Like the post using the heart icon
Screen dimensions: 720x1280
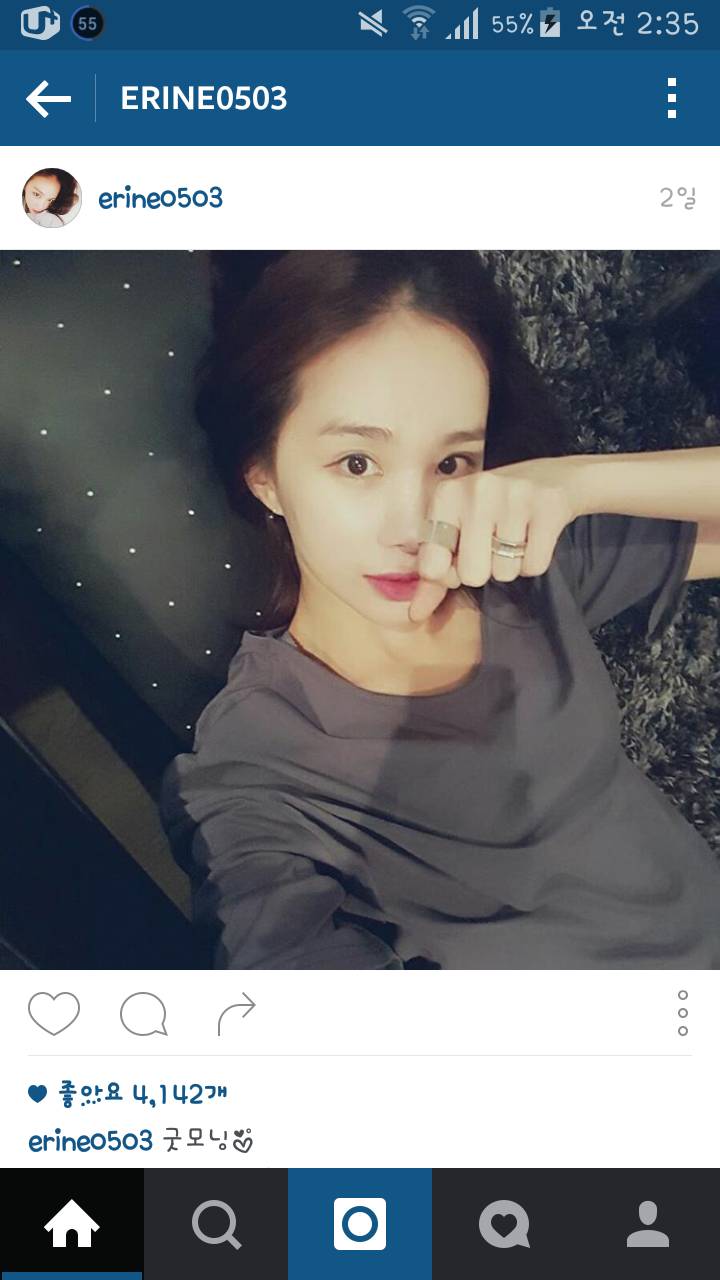(x=54, y=1012)
